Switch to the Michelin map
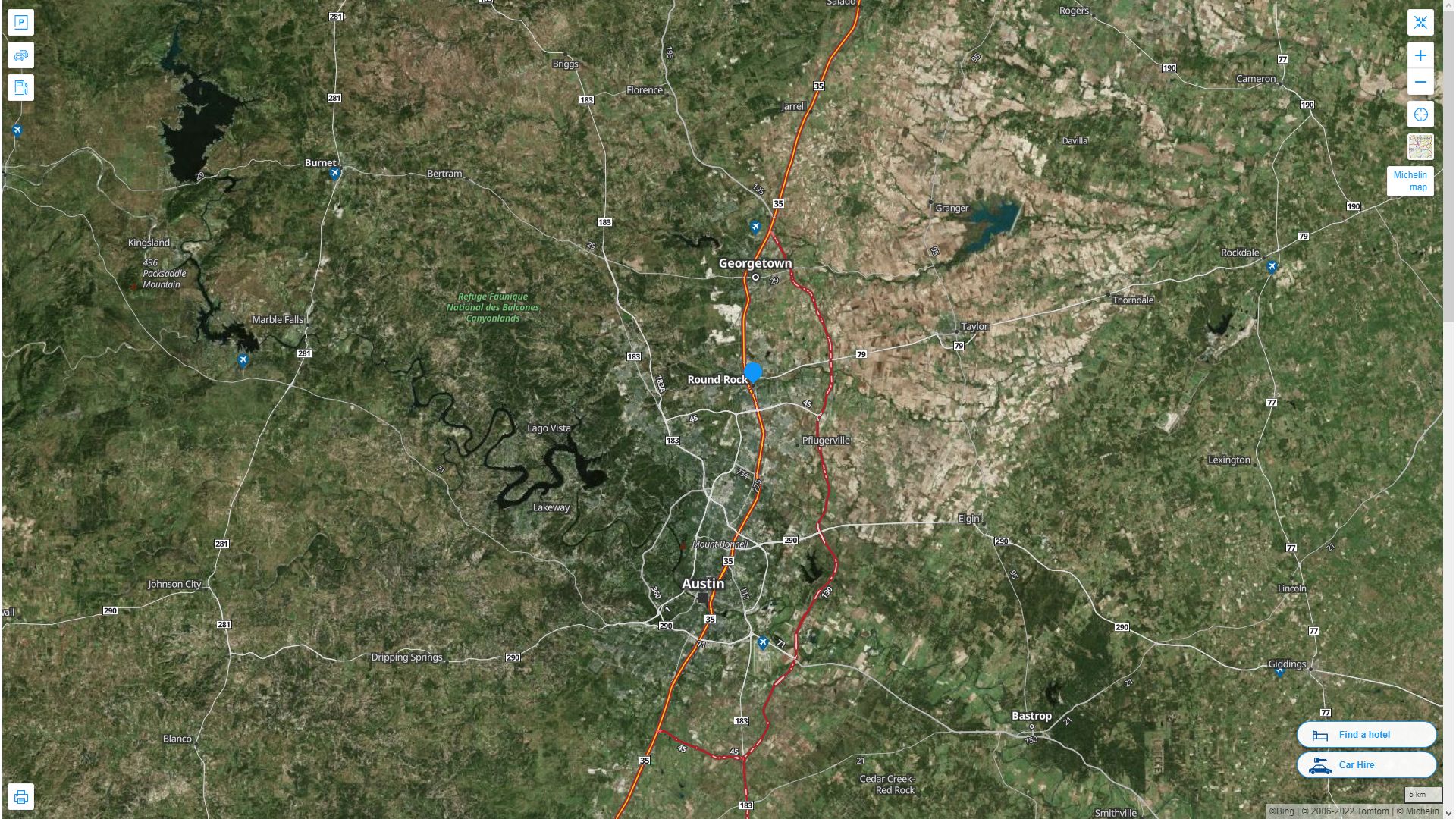This screenshot has width=1456, height=819. tap(1410, 181)
